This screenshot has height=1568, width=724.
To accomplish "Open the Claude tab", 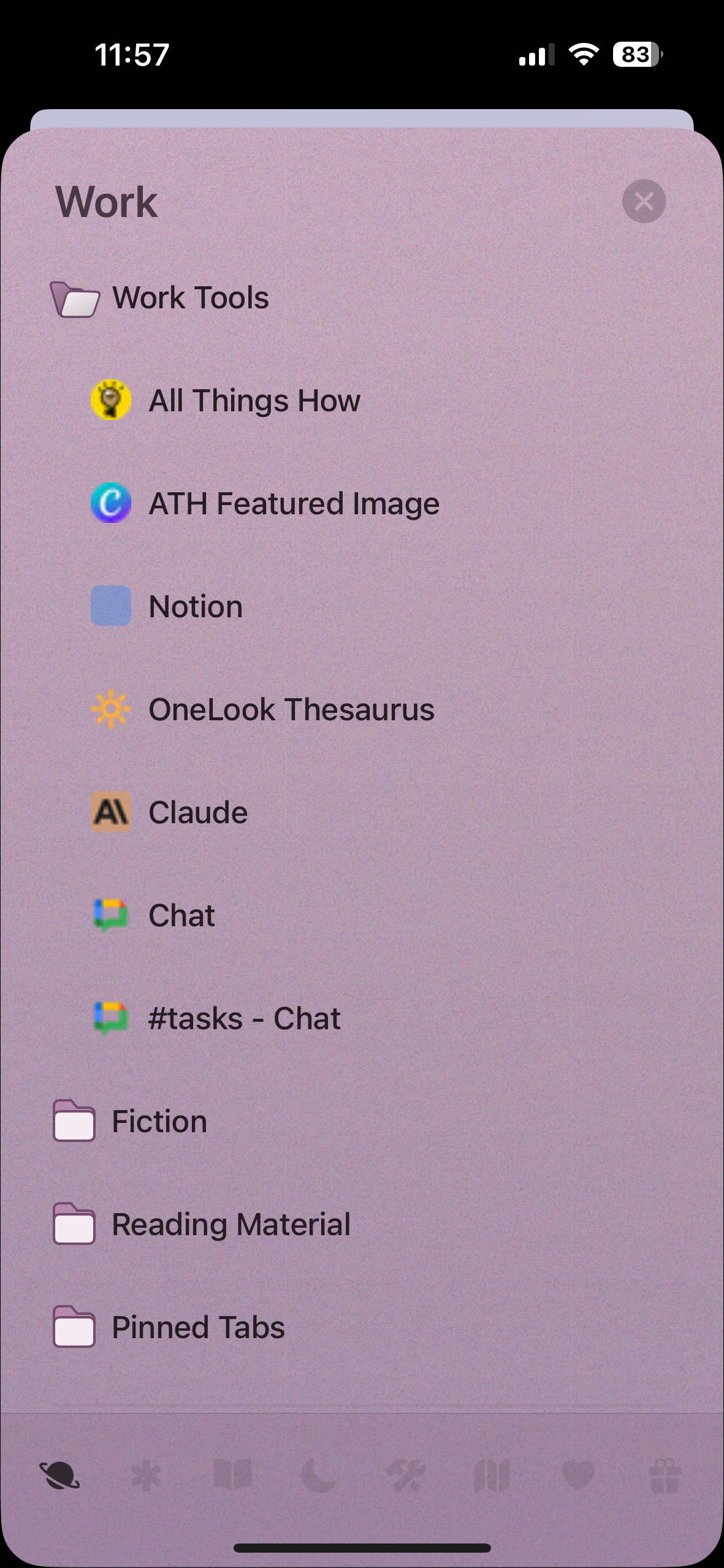I will 198,813.
